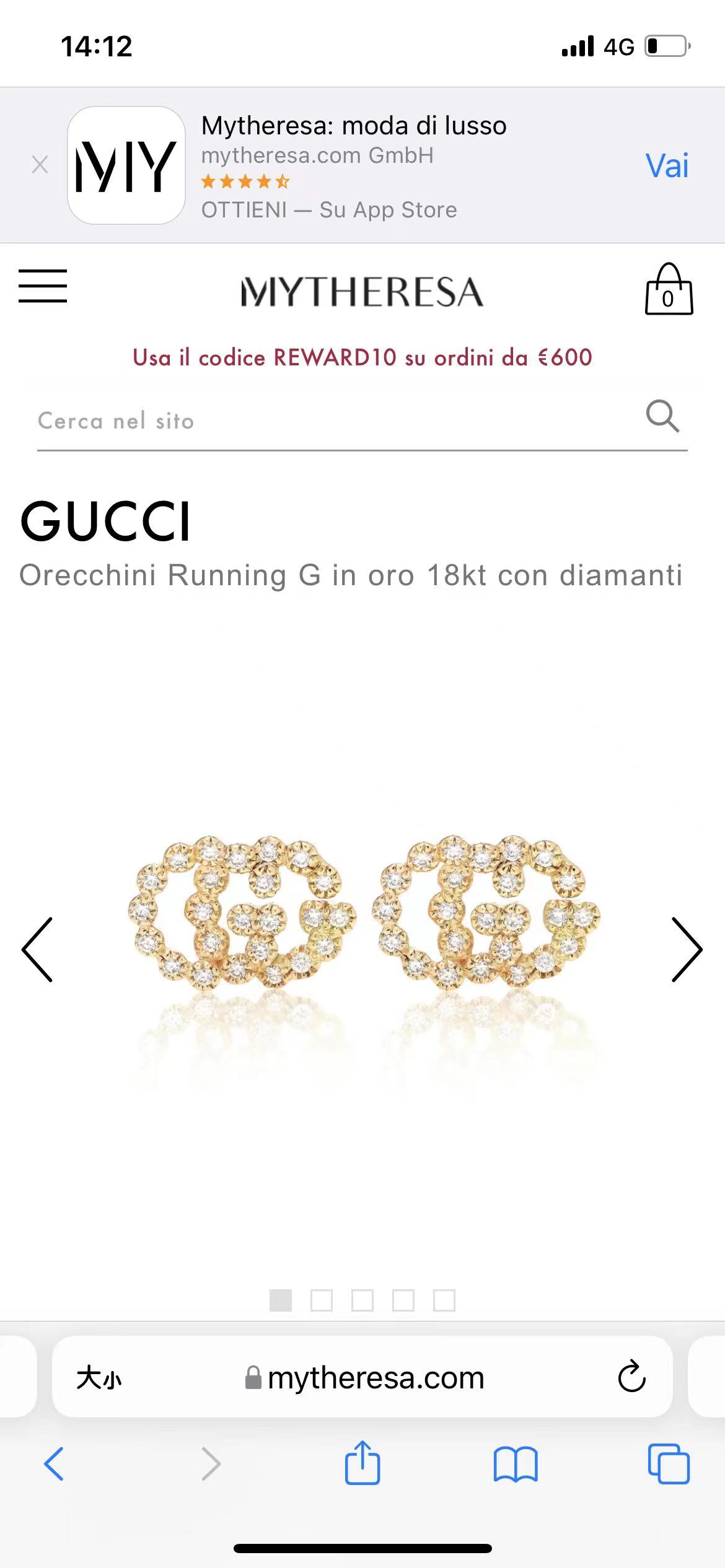Viewport: 725px width, 1568px height.
Task: Tap the Mytheresa logo to go home
Action: 362,292
